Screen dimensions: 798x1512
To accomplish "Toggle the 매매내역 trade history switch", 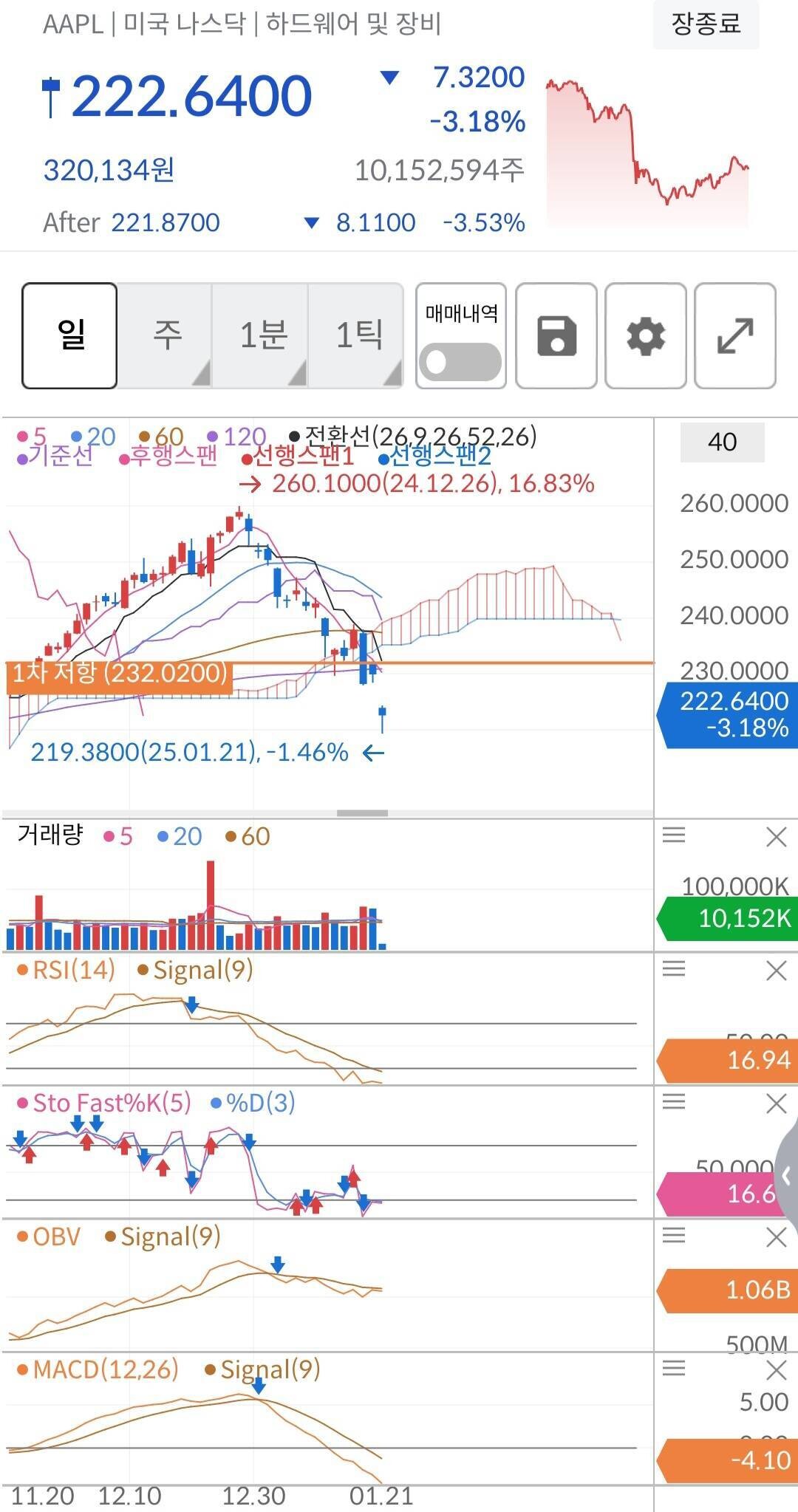I will click(460, 362).
